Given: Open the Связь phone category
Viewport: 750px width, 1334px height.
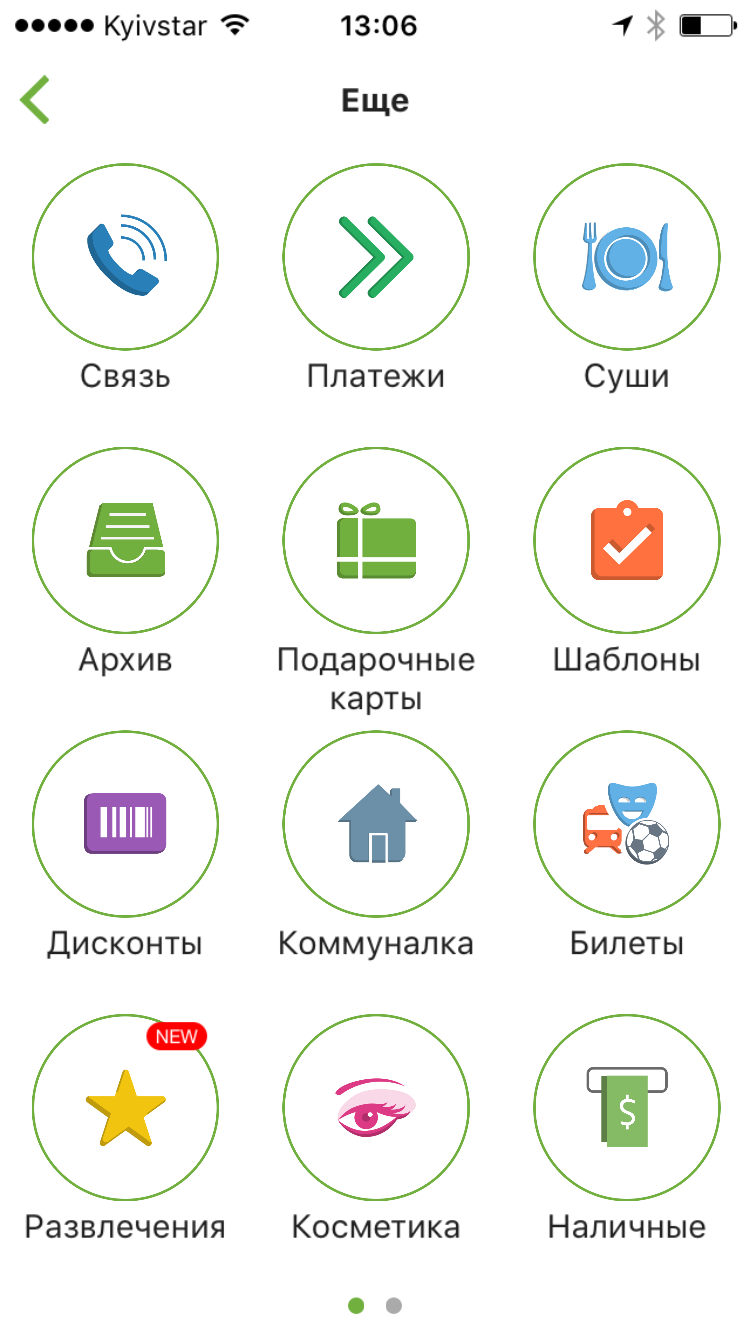Looking at the screenshot, I should tap(125, 257).
